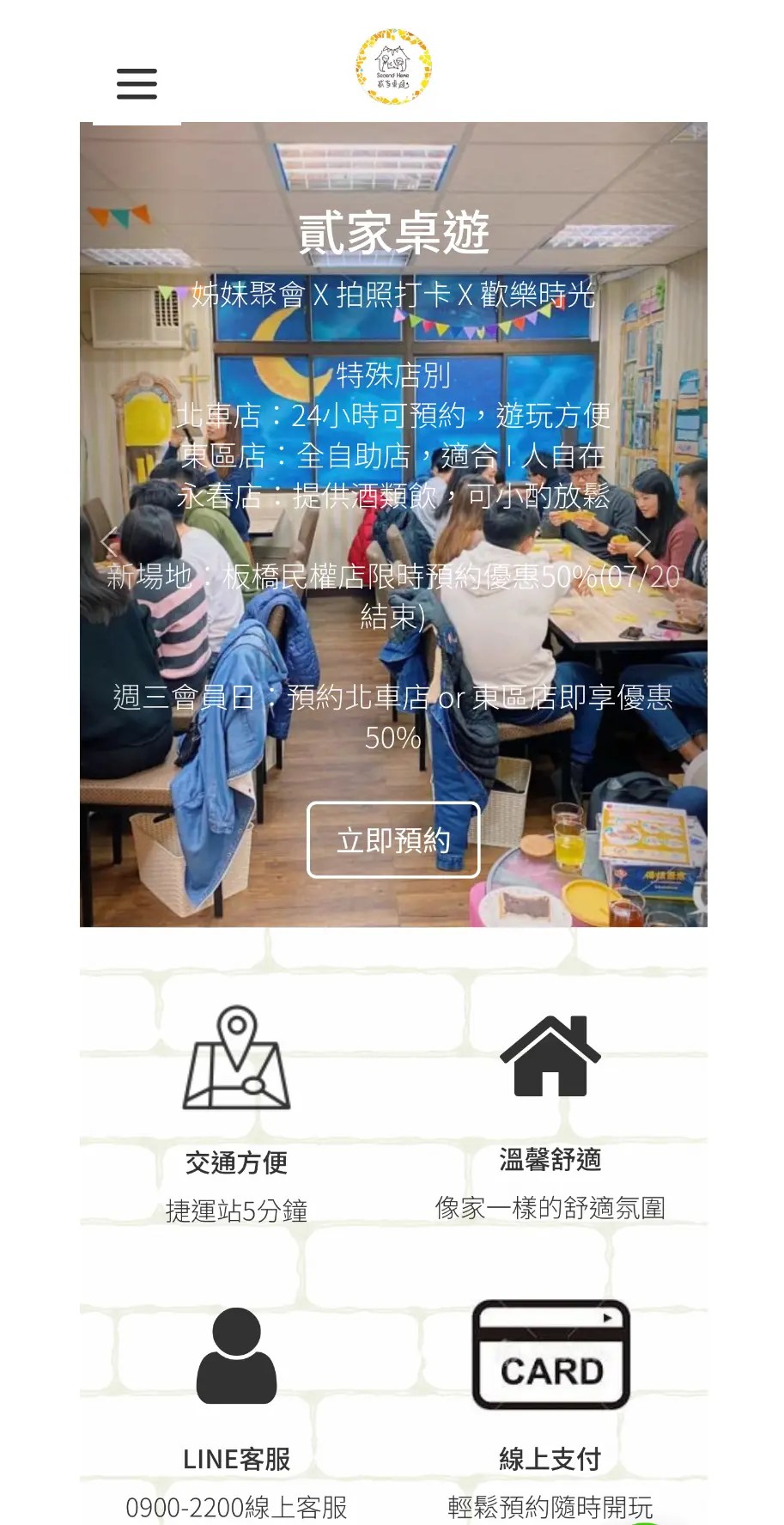Image resolution: width=784 pixels, height=1525 pixels.
Task: Go to the previous carousel slide
Action: pos(109,541)
